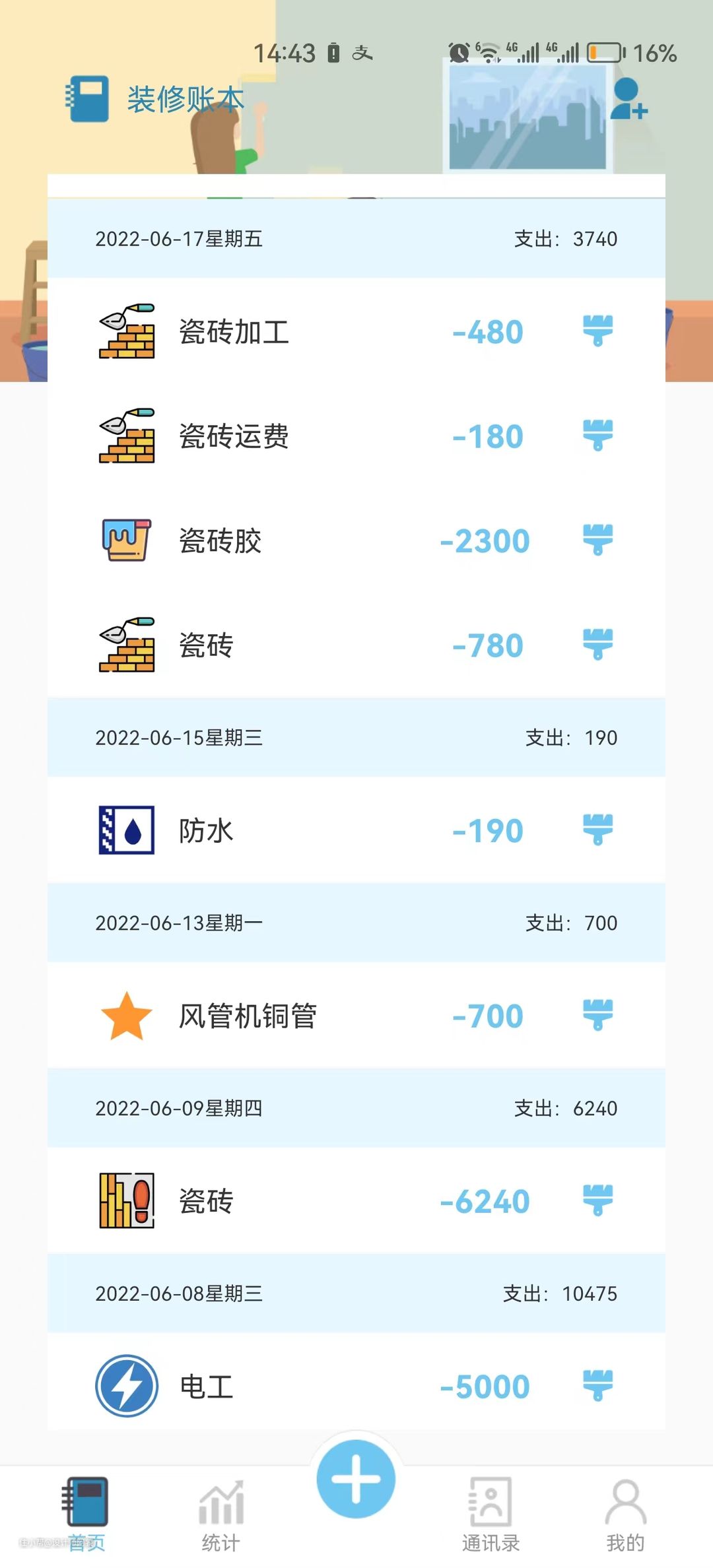View the 瓷砖胶 -2300 expense entry
The image size is (713, 1568).
click(356, 540)
